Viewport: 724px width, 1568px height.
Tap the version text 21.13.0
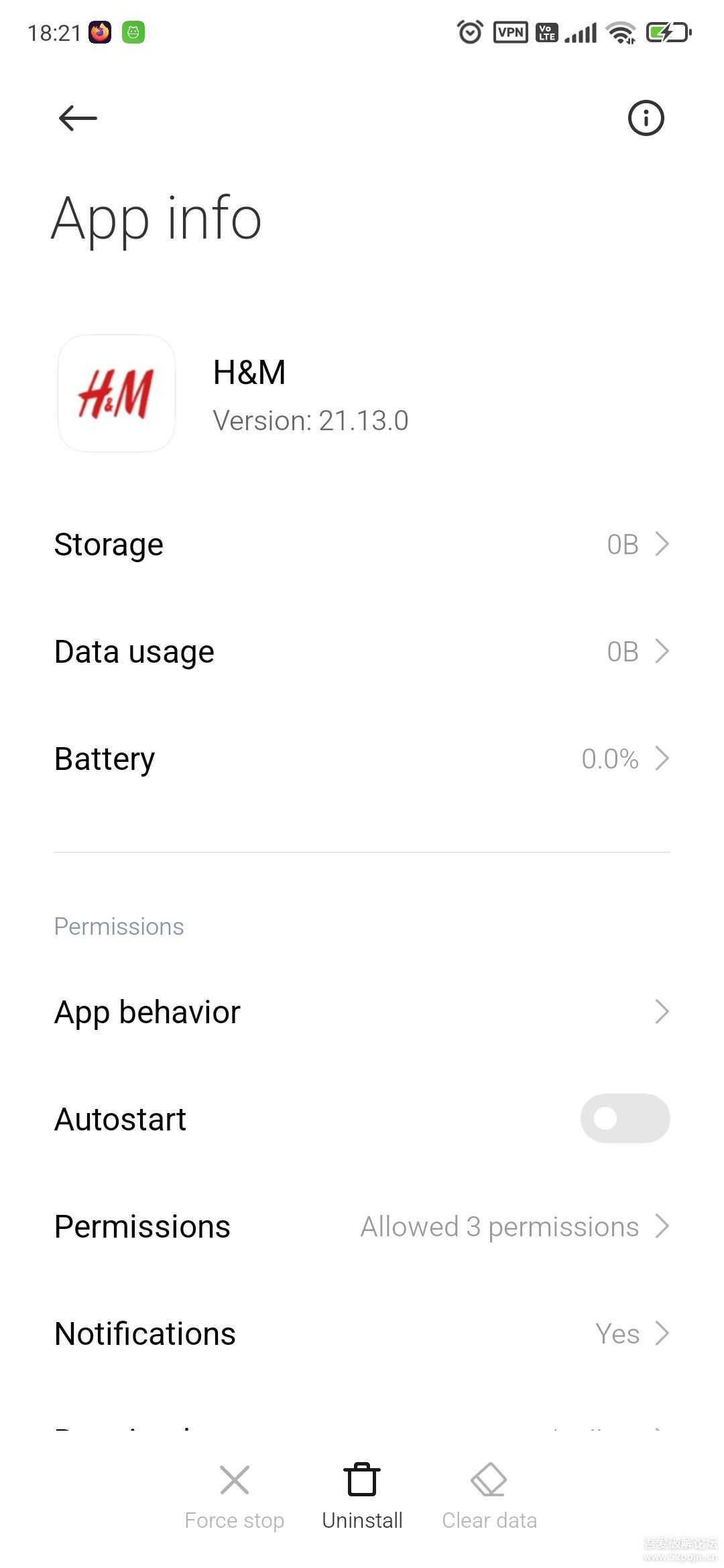tap(310, 420)
